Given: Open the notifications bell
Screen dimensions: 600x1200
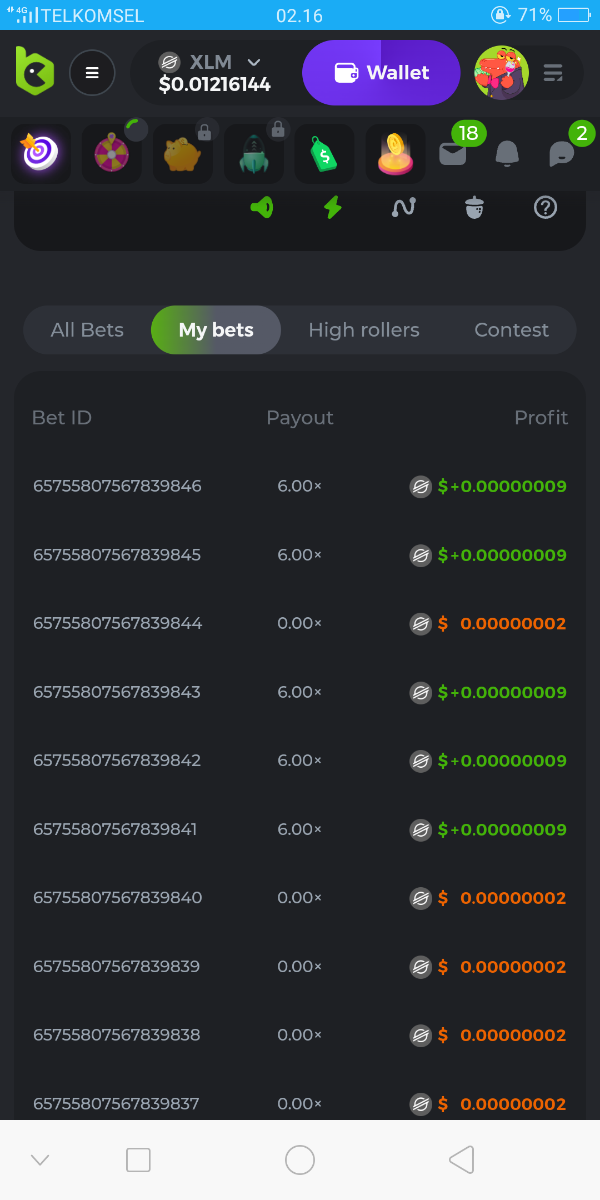Looking at the screenshot, I should pos(508,154).
